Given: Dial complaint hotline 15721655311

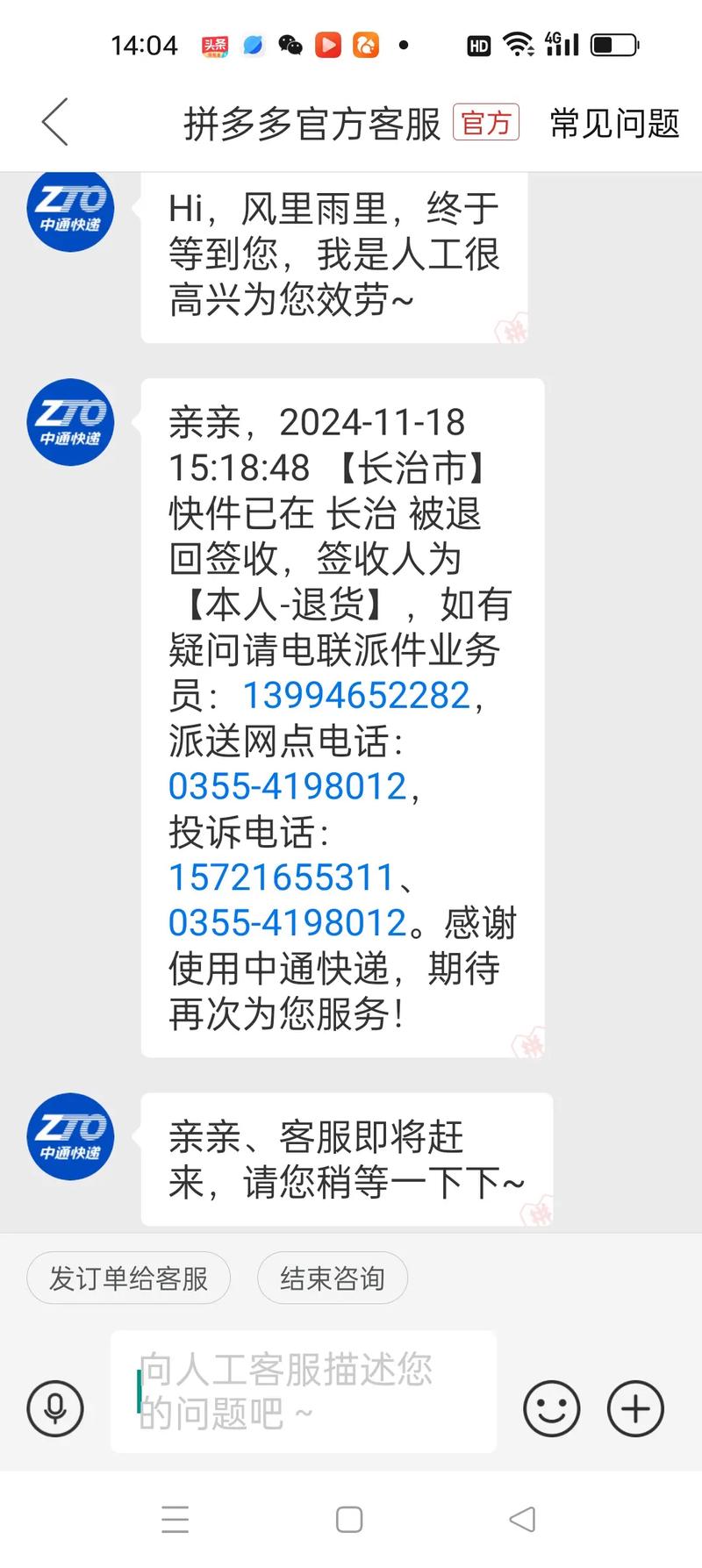Looking at the screenshot, I should (x=281, y=877).
